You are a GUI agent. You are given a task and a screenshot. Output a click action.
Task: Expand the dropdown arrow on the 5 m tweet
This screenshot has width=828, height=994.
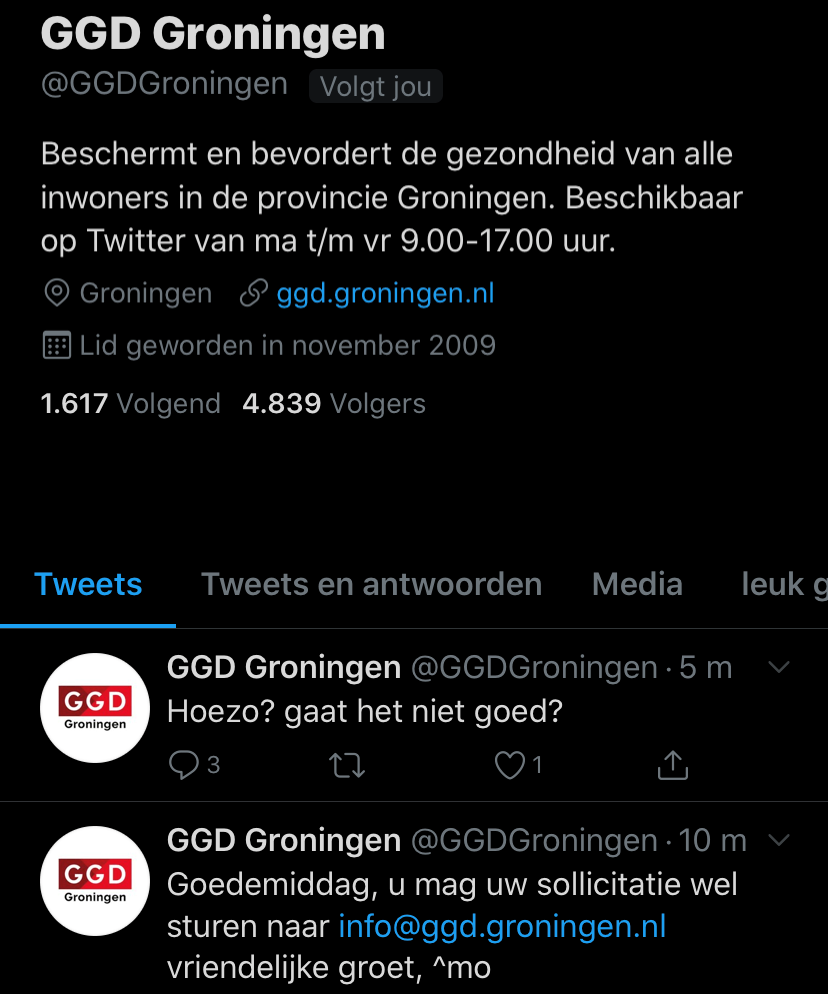click(x=777, y=668)
